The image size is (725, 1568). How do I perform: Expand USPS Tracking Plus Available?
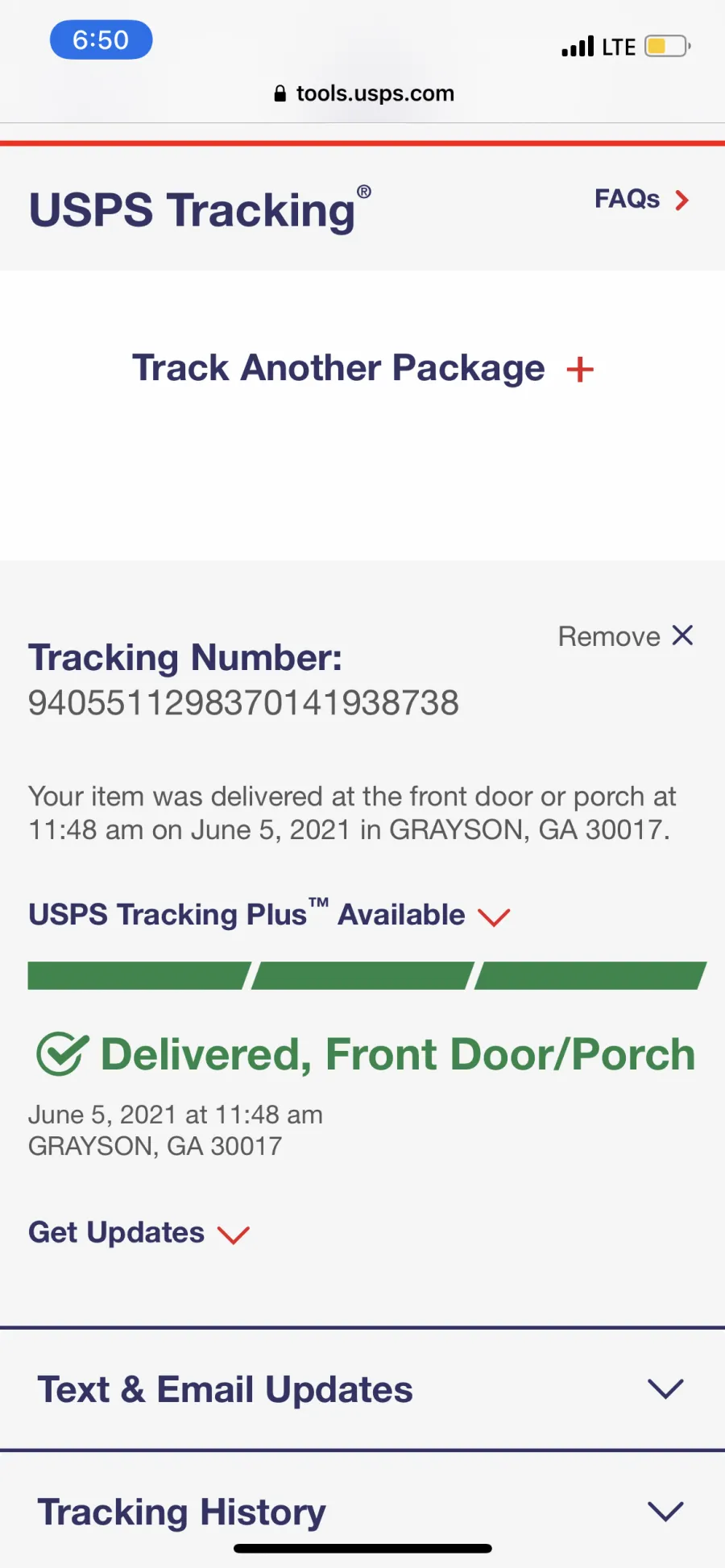(x=269, y=914)
